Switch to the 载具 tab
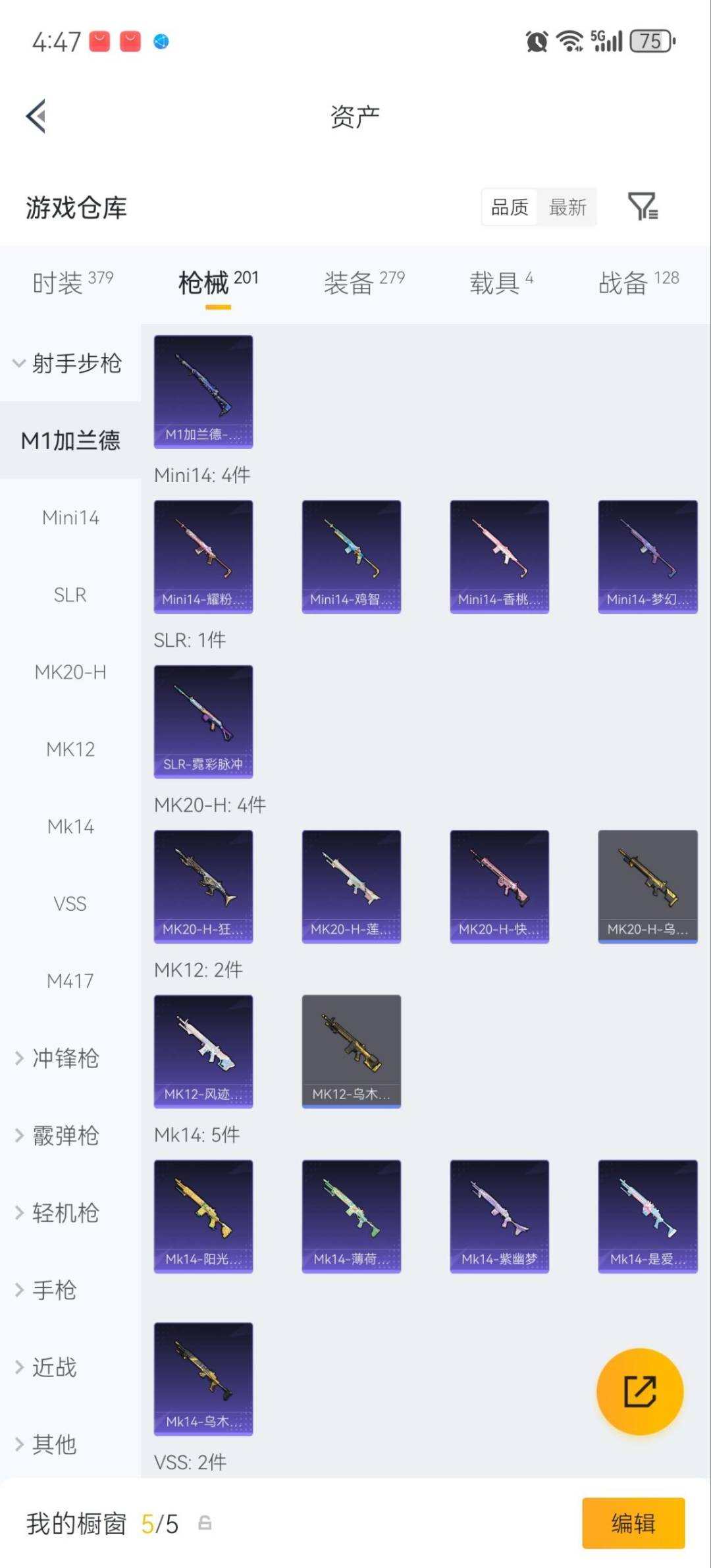This screenshot has width=711, height=1568. point(501,283)
